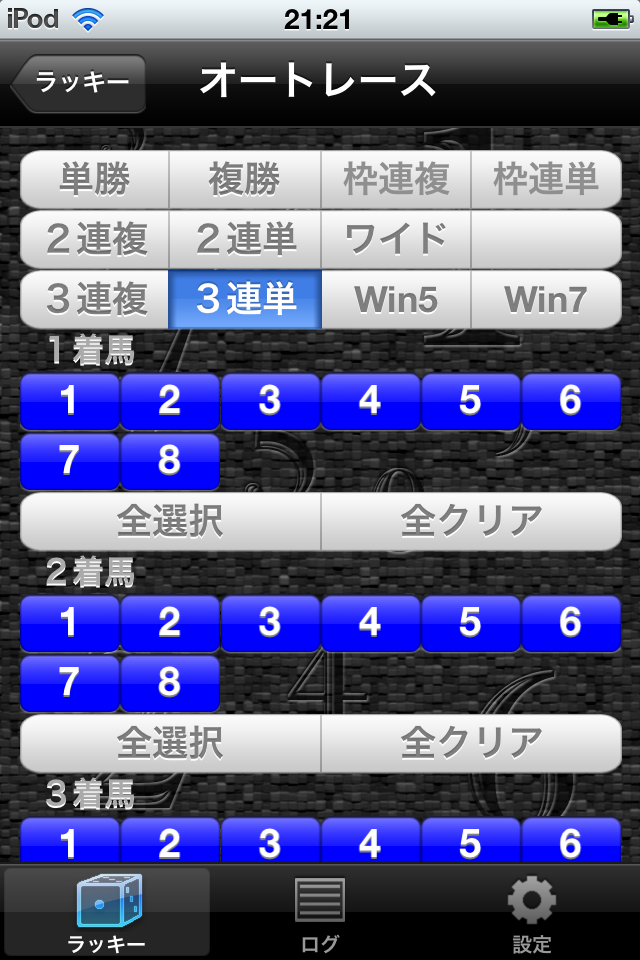
Task: Tap the selected 3連単 segment
Action: pyautogui.click(x=245, y=299)
